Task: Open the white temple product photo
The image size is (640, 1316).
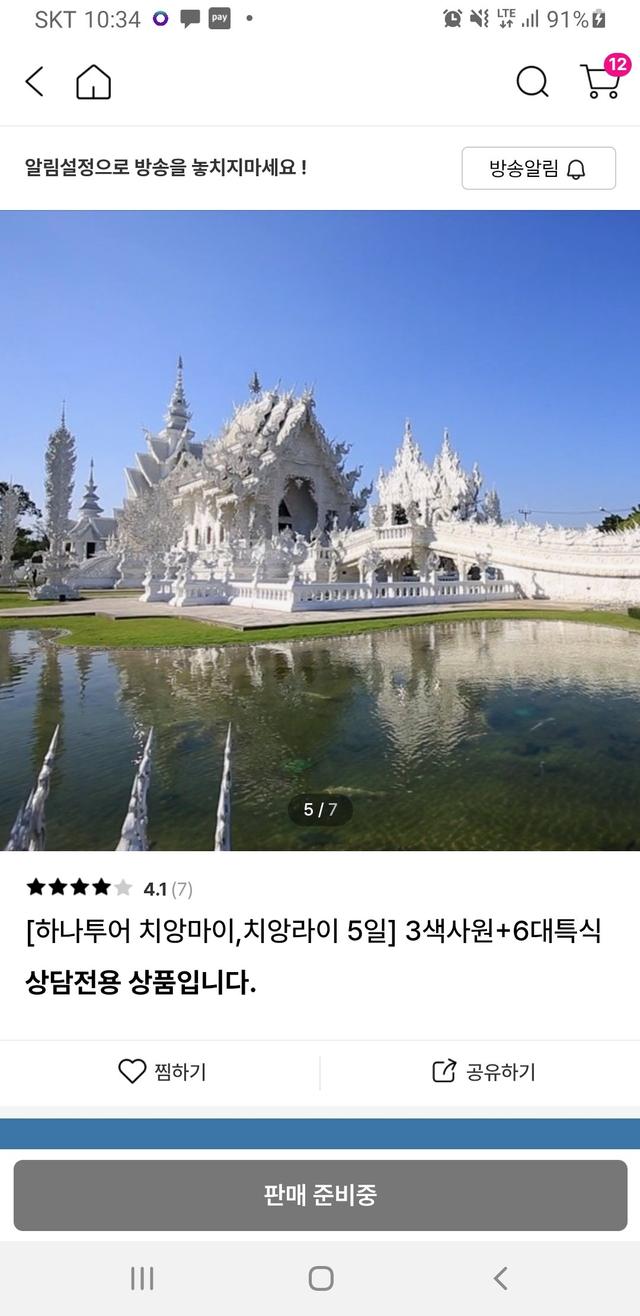Action: 320,530
